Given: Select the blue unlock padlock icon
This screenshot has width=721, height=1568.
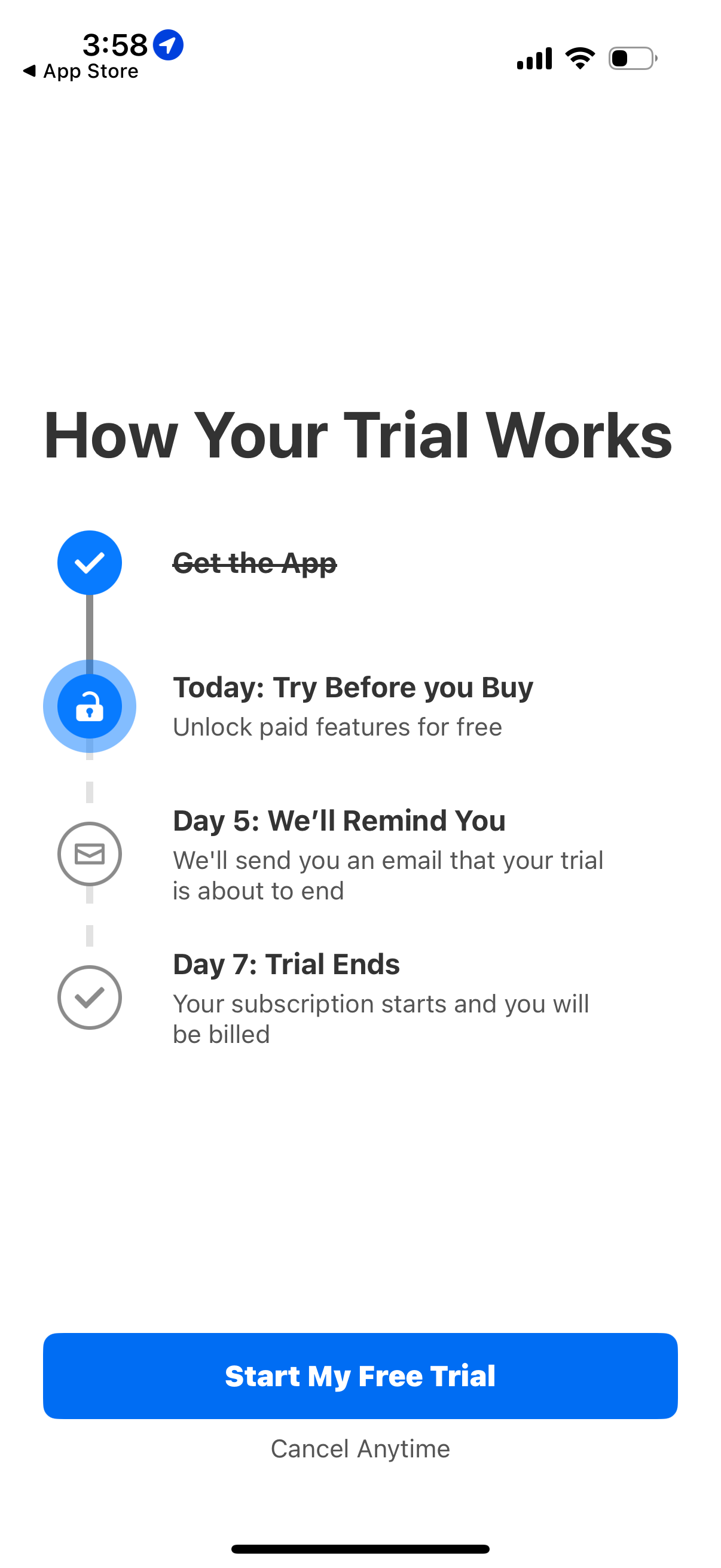Looking at the screenshot, I should point(90,705).
